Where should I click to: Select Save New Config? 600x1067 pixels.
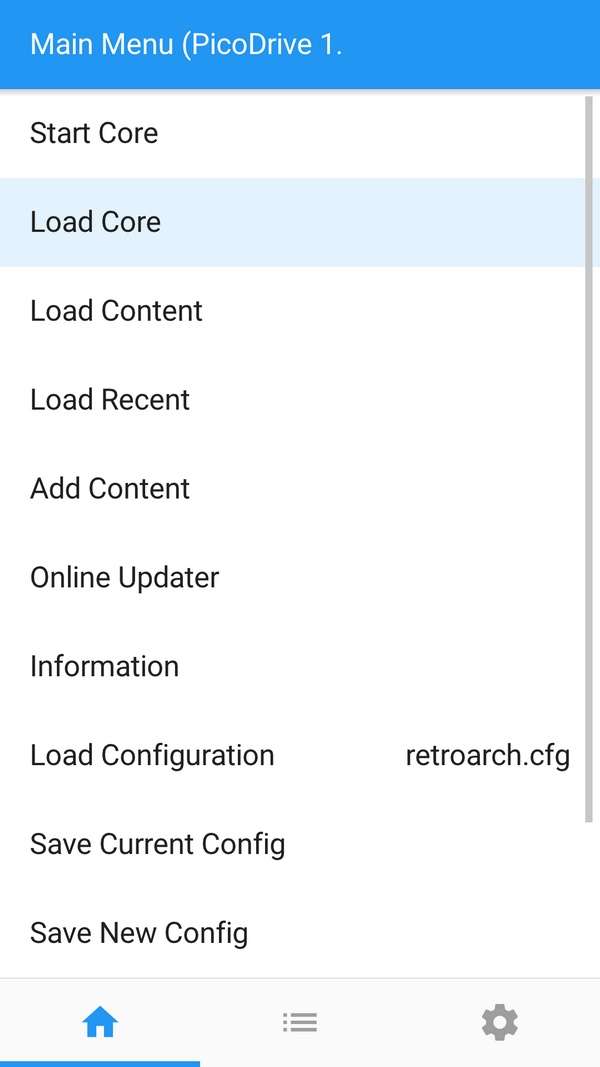[x=293, y=933]
